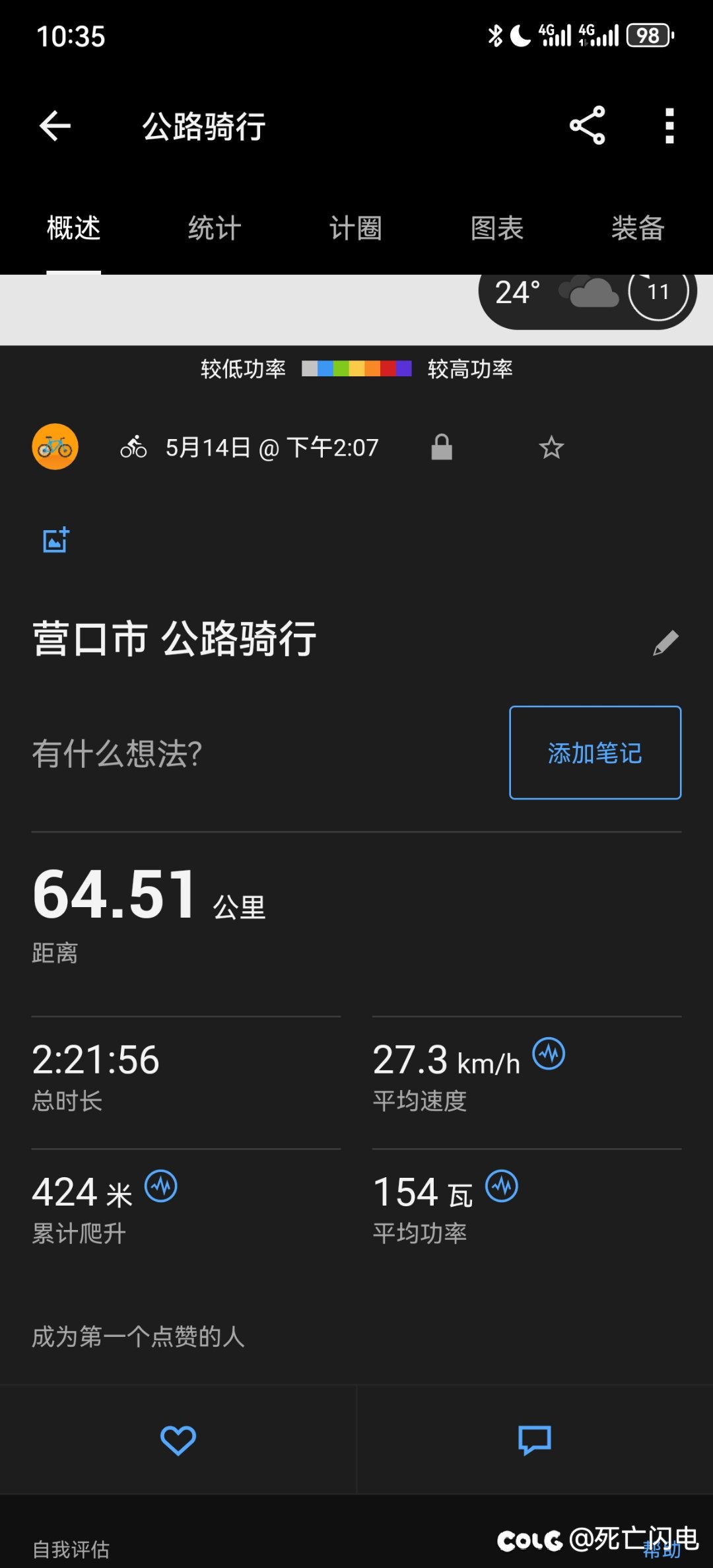Image resolution: width=713 pixels, height=1568 pixels.
Task: Like this activity with the heart
Action: (178, 1440)
